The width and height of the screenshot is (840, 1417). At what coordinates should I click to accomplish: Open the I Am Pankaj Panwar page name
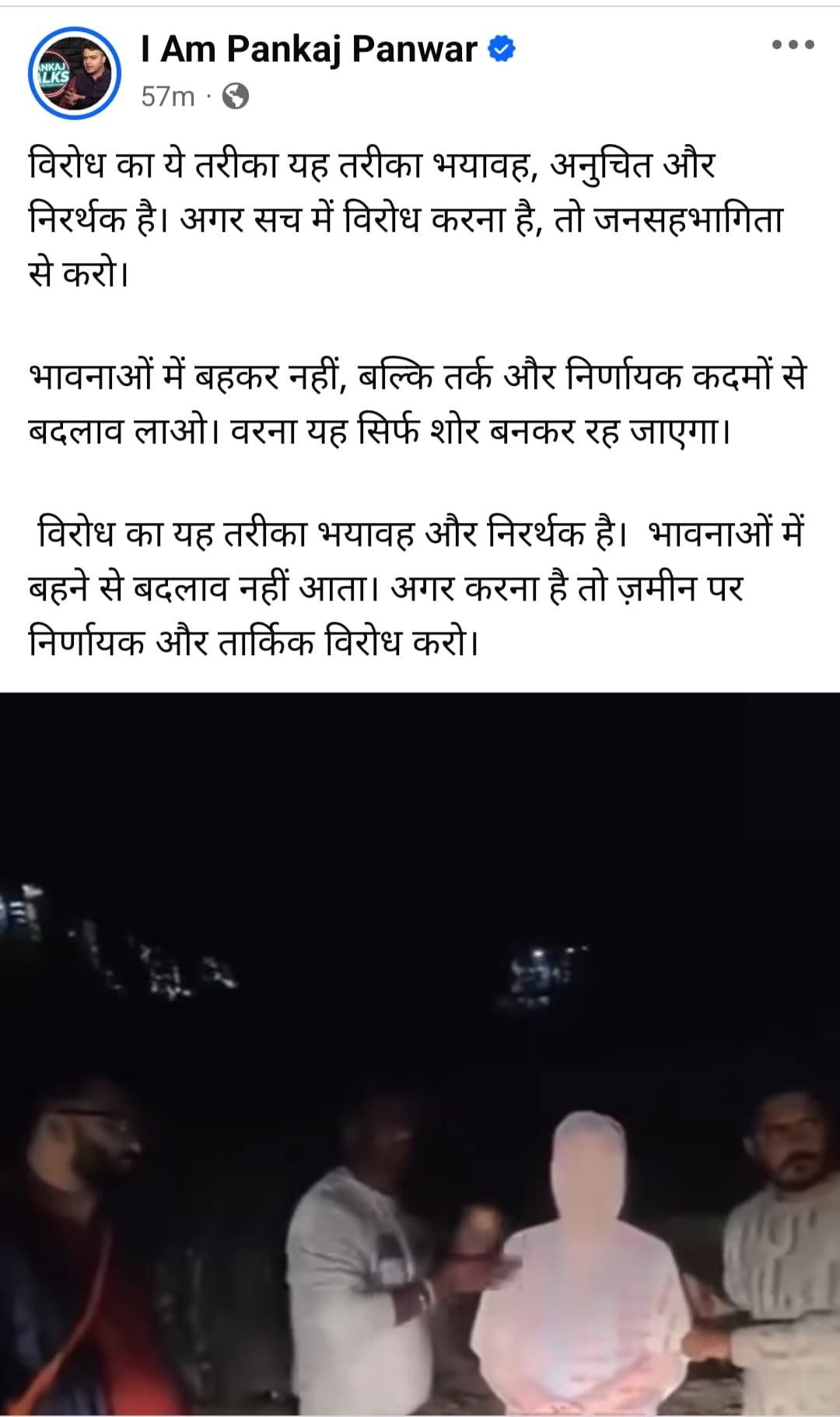tap(309, 50)
